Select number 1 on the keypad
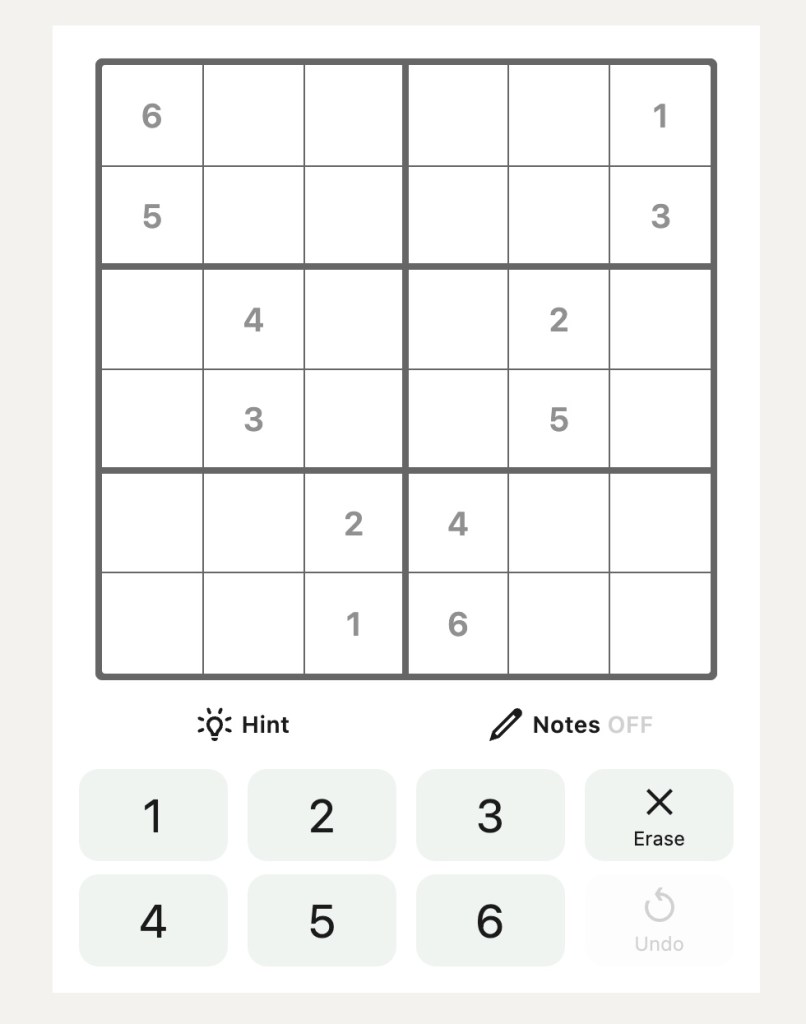 click(153, 816)
